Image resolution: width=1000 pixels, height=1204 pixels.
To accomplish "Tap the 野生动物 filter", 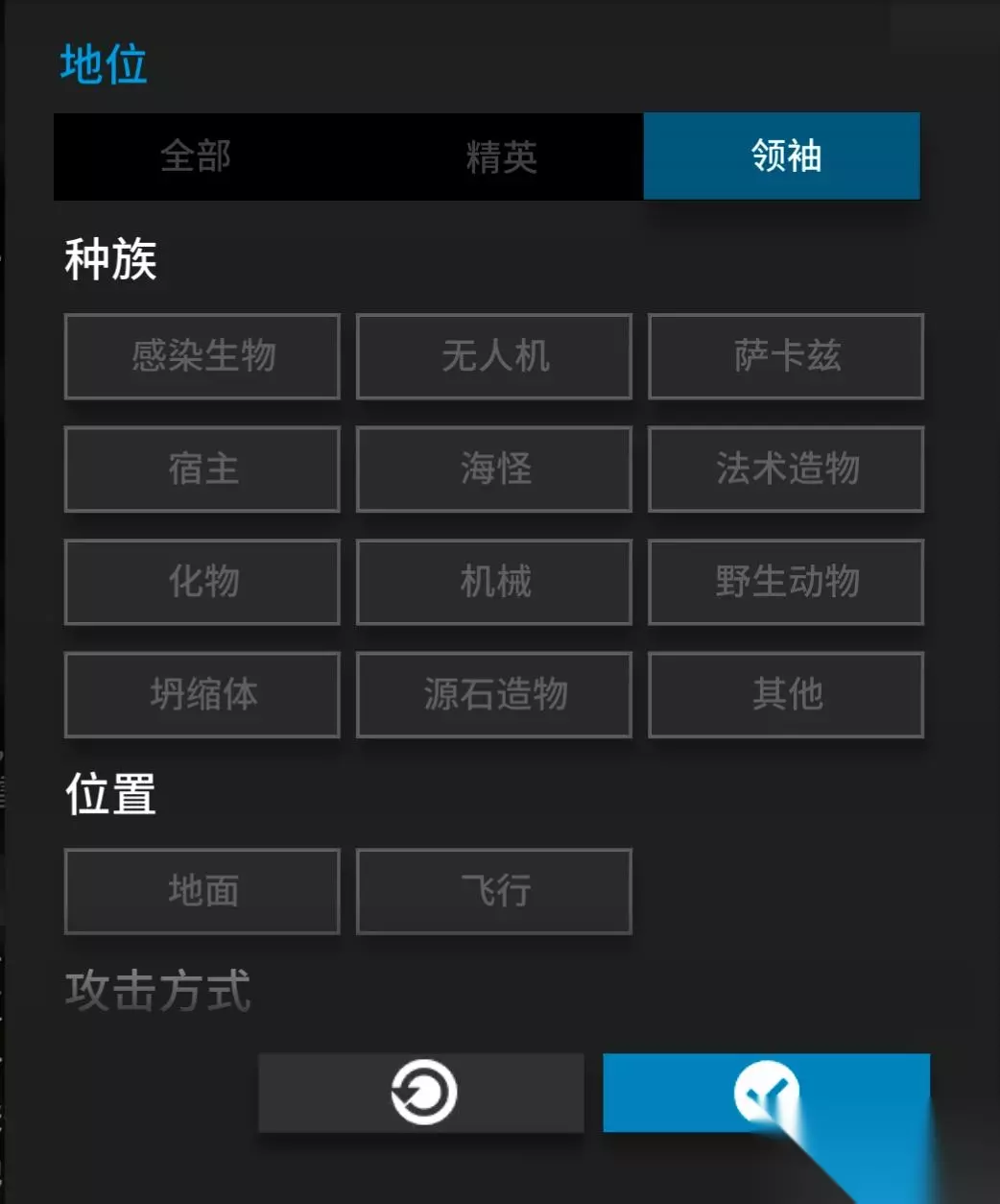I will (x=786, y=582).
